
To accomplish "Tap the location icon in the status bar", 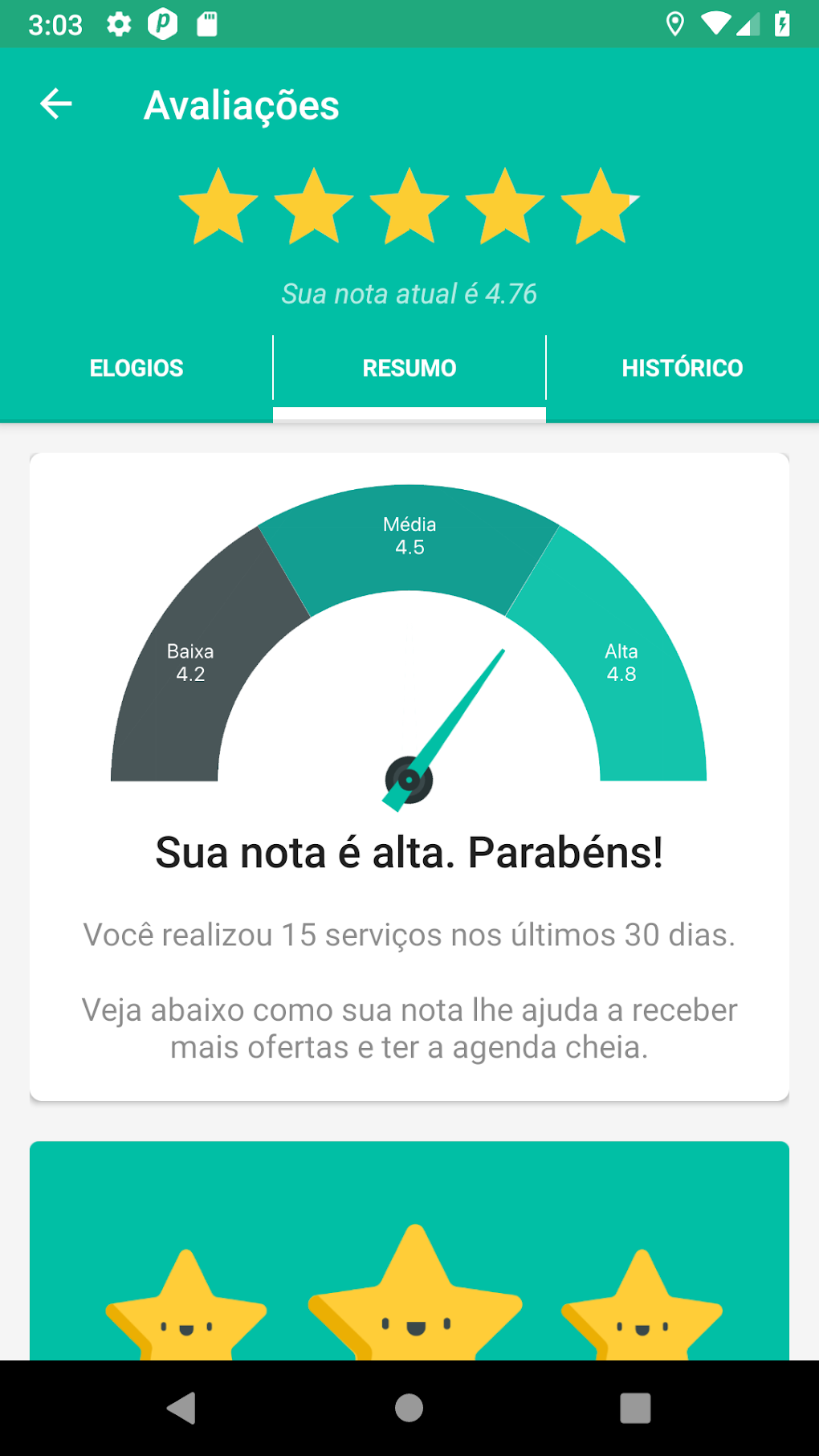I will (677, 24).
